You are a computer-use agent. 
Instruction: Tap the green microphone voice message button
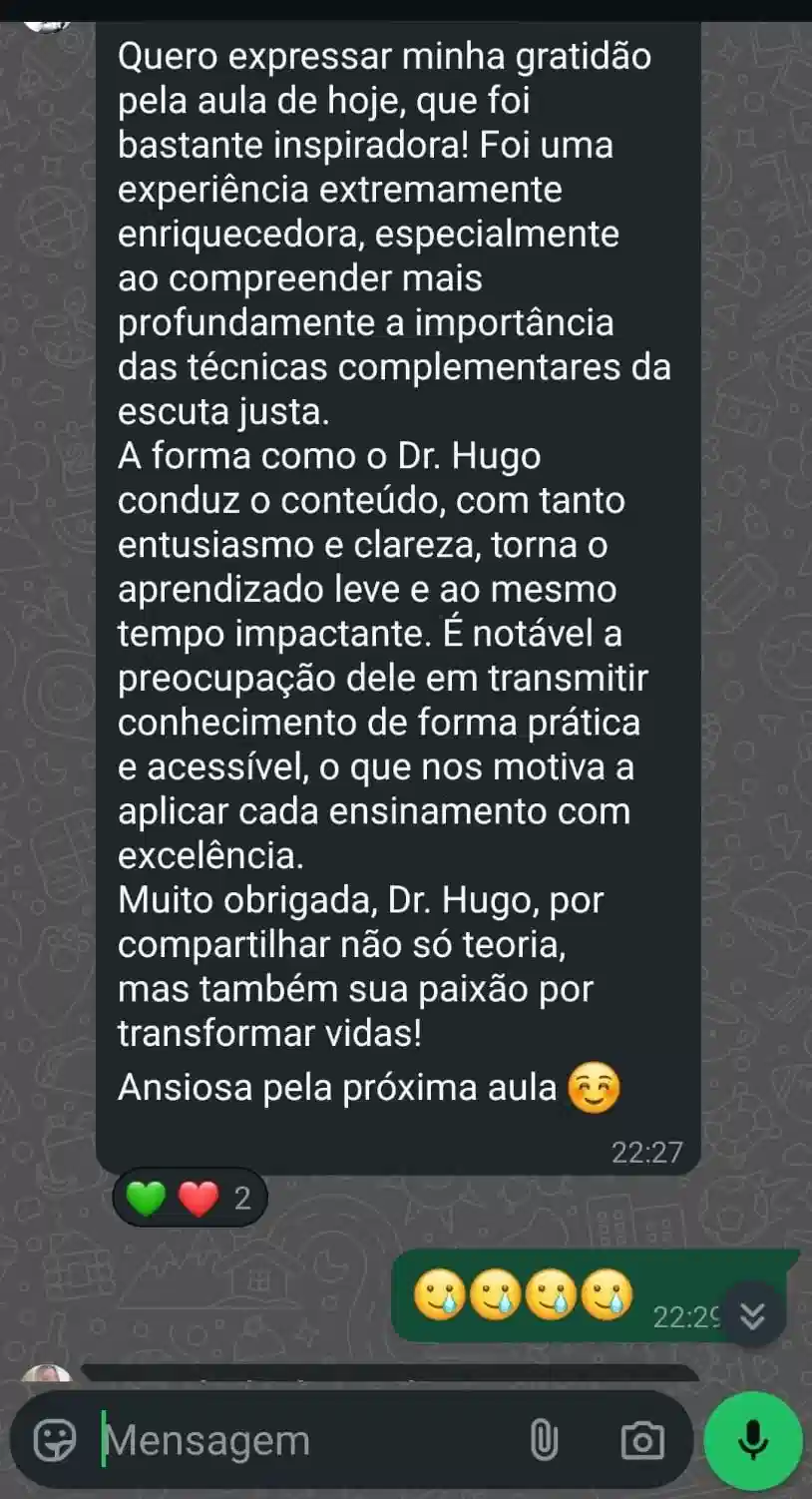pos(753,1441)
